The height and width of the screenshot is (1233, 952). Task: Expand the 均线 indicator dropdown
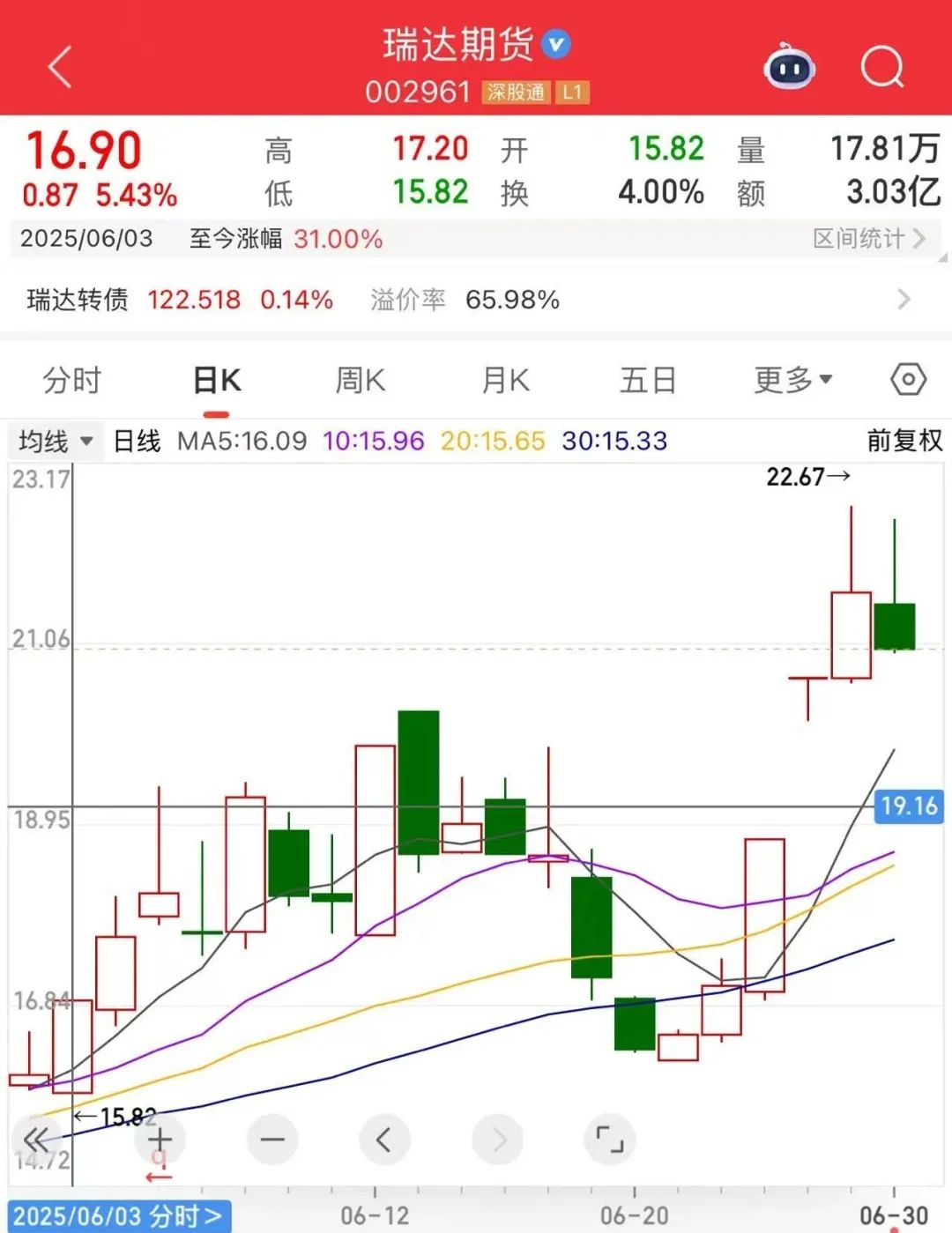(56, 441)
